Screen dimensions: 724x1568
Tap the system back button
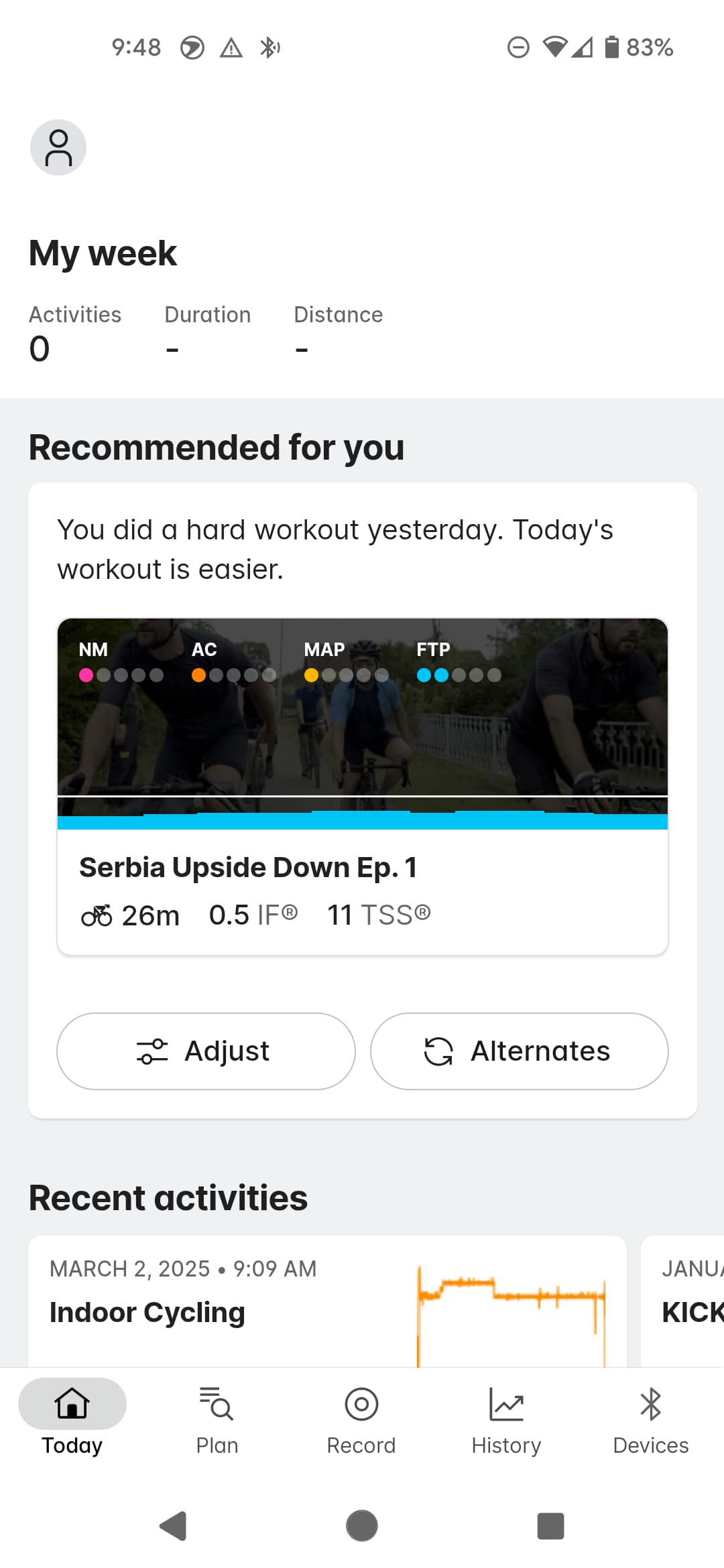(x=174, y=1526)
